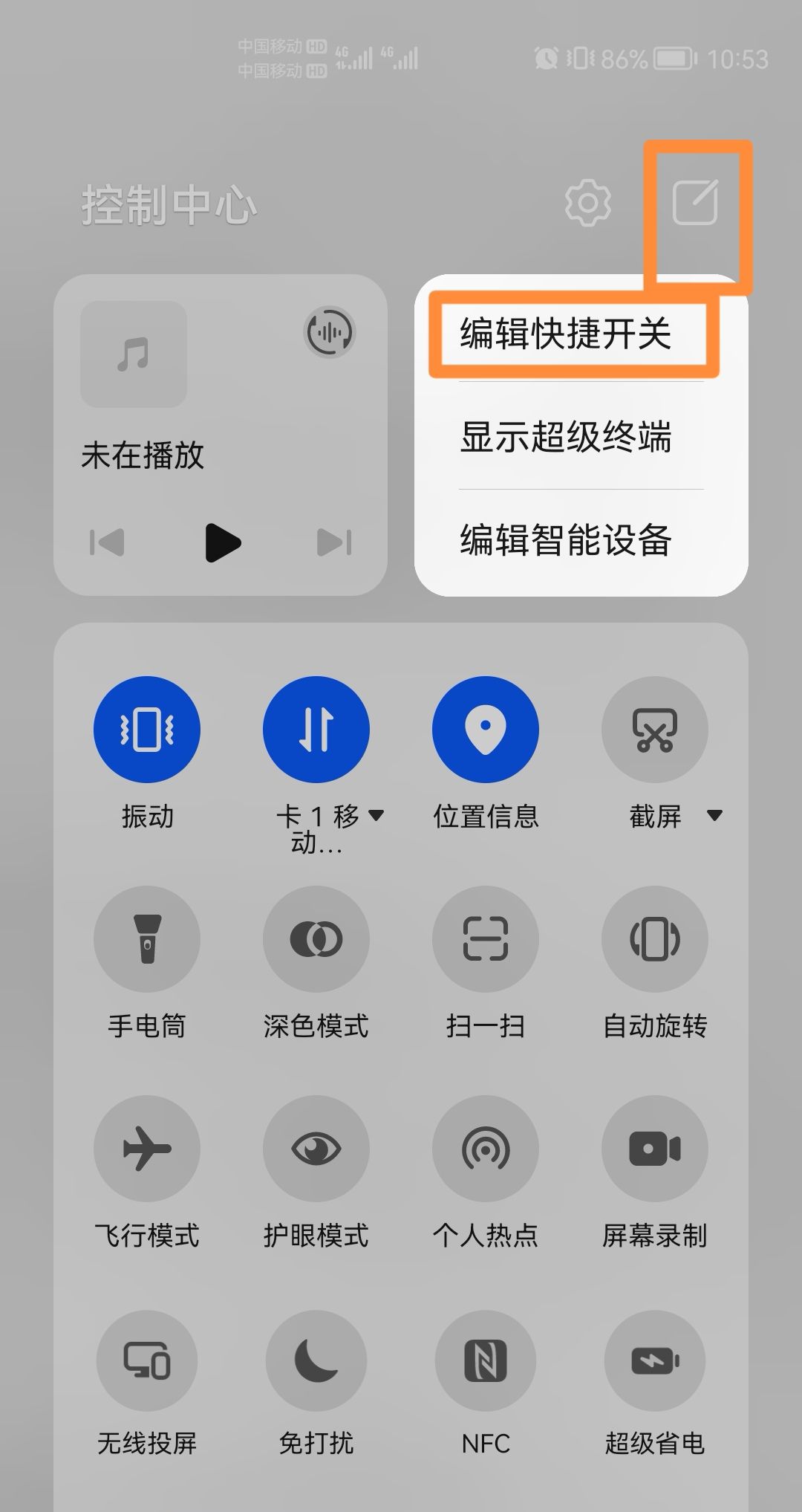The height and width of the screenshot is (1512, 802).
Task: Skip to next track
Action: click(x=334, y=542)
